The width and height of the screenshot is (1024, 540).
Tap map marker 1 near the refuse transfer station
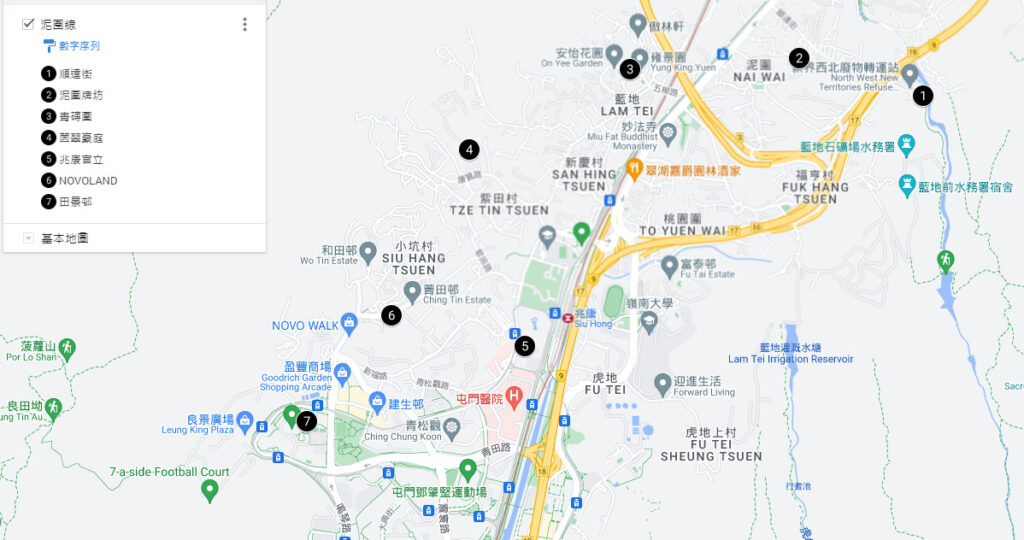pos(923,96)
